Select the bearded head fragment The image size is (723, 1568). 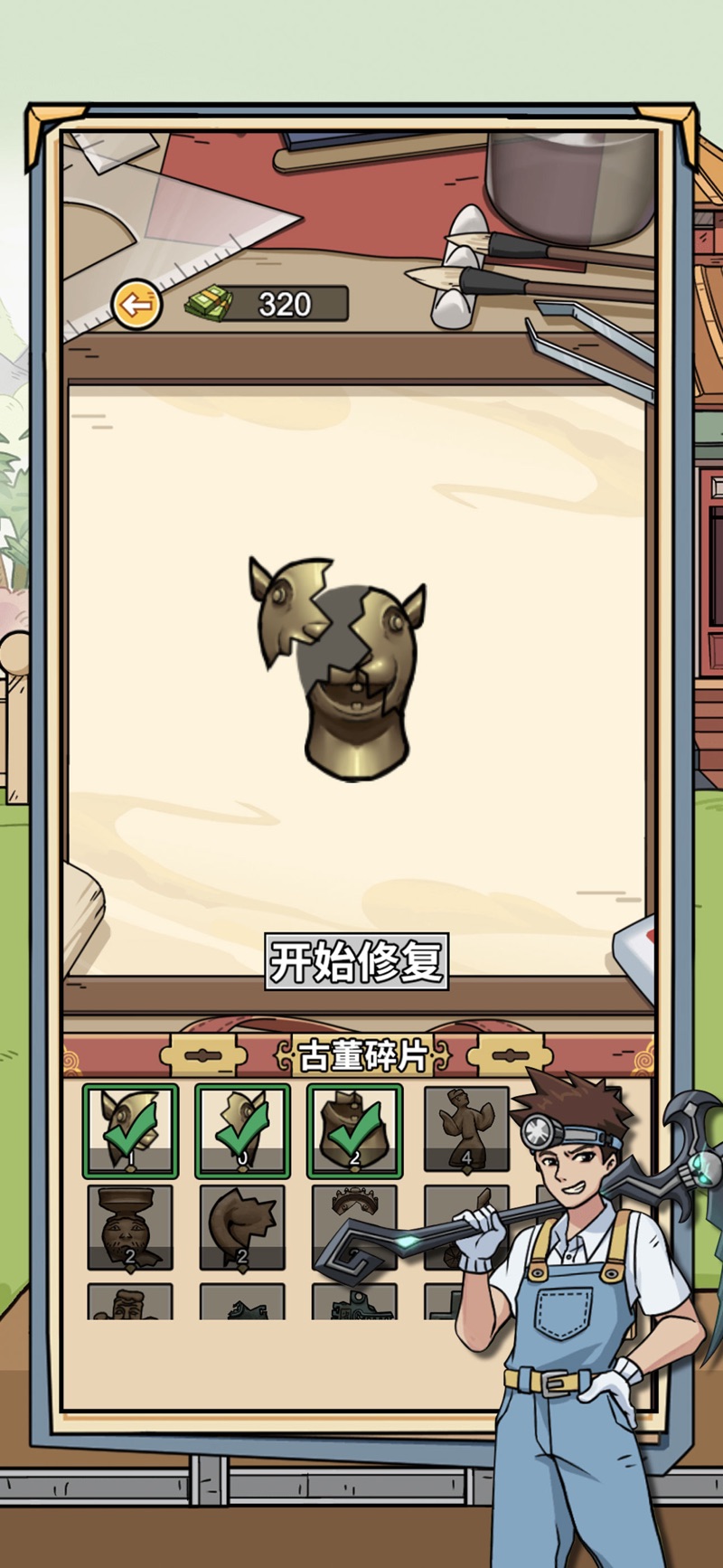130,1228
